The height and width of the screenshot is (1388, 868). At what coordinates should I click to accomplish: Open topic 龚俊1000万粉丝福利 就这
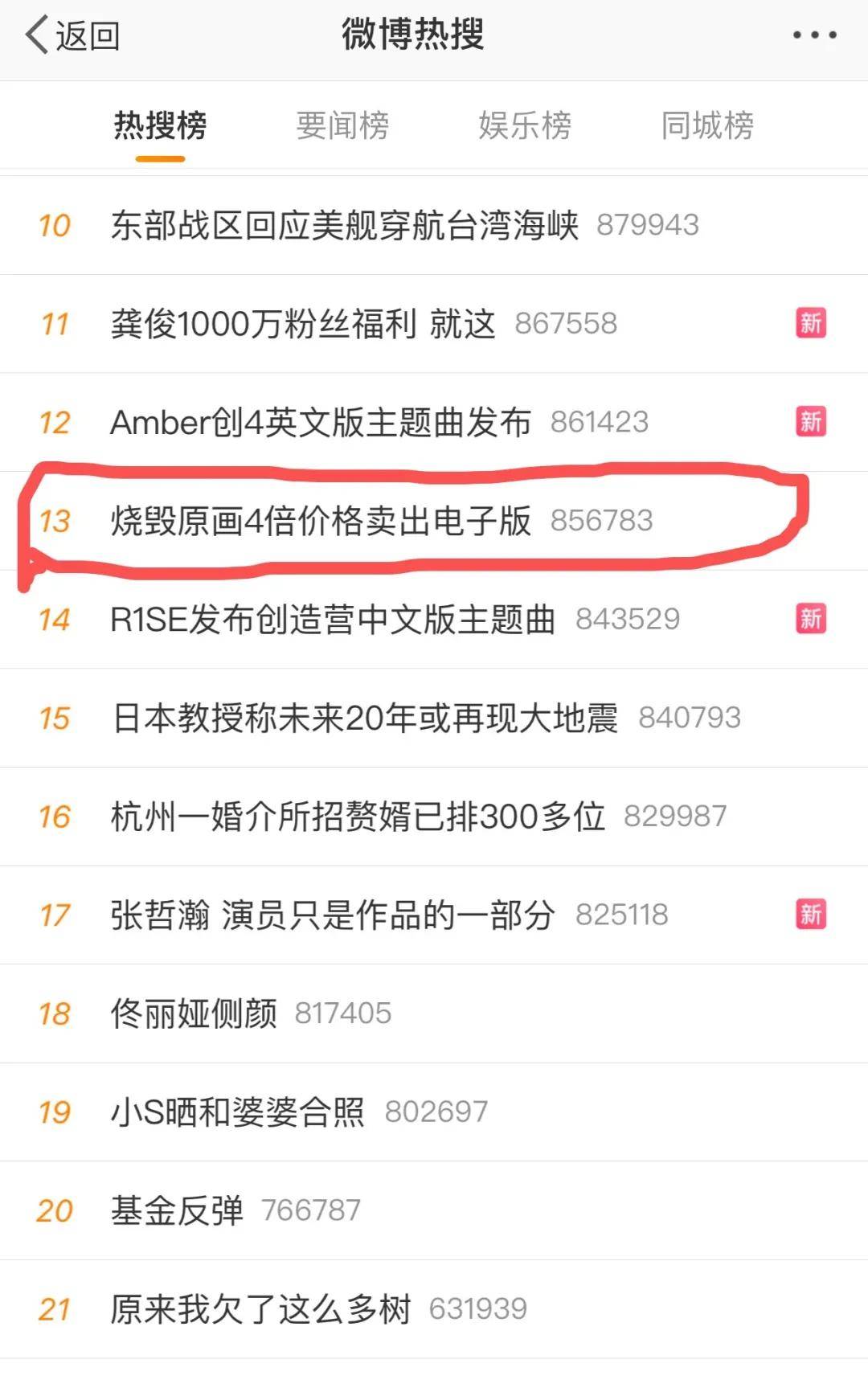(303, 325)
